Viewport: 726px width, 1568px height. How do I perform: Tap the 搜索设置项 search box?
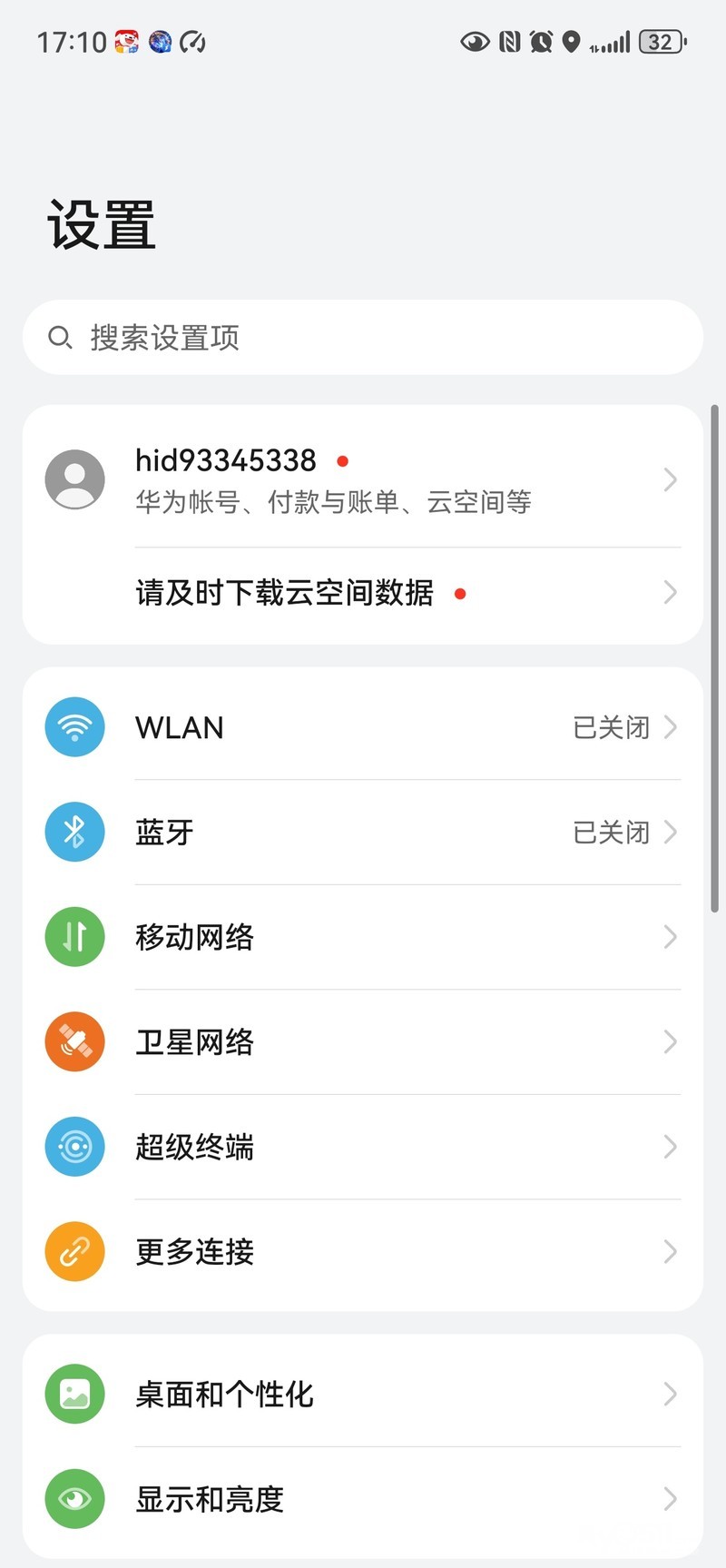(x=363, y=338)
